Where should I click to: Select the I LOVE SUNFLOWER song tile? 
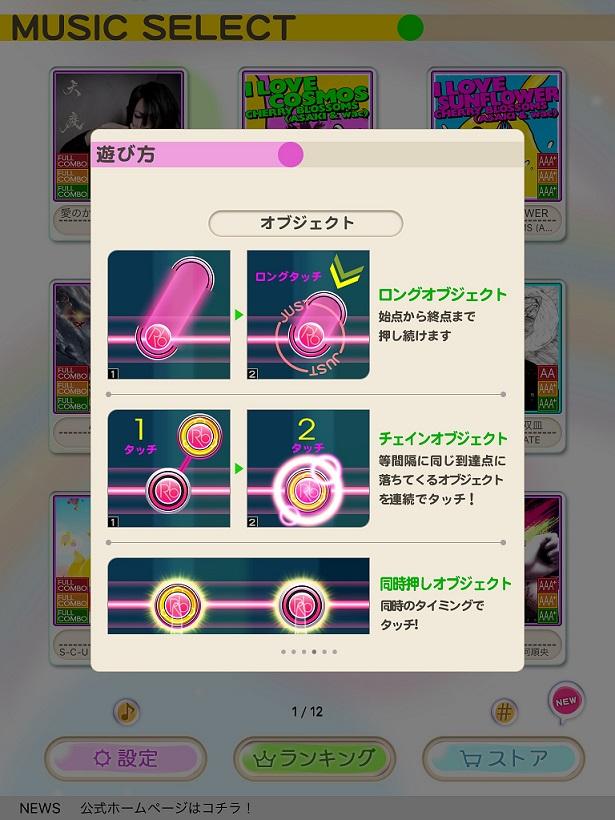(x=495, y=98)
